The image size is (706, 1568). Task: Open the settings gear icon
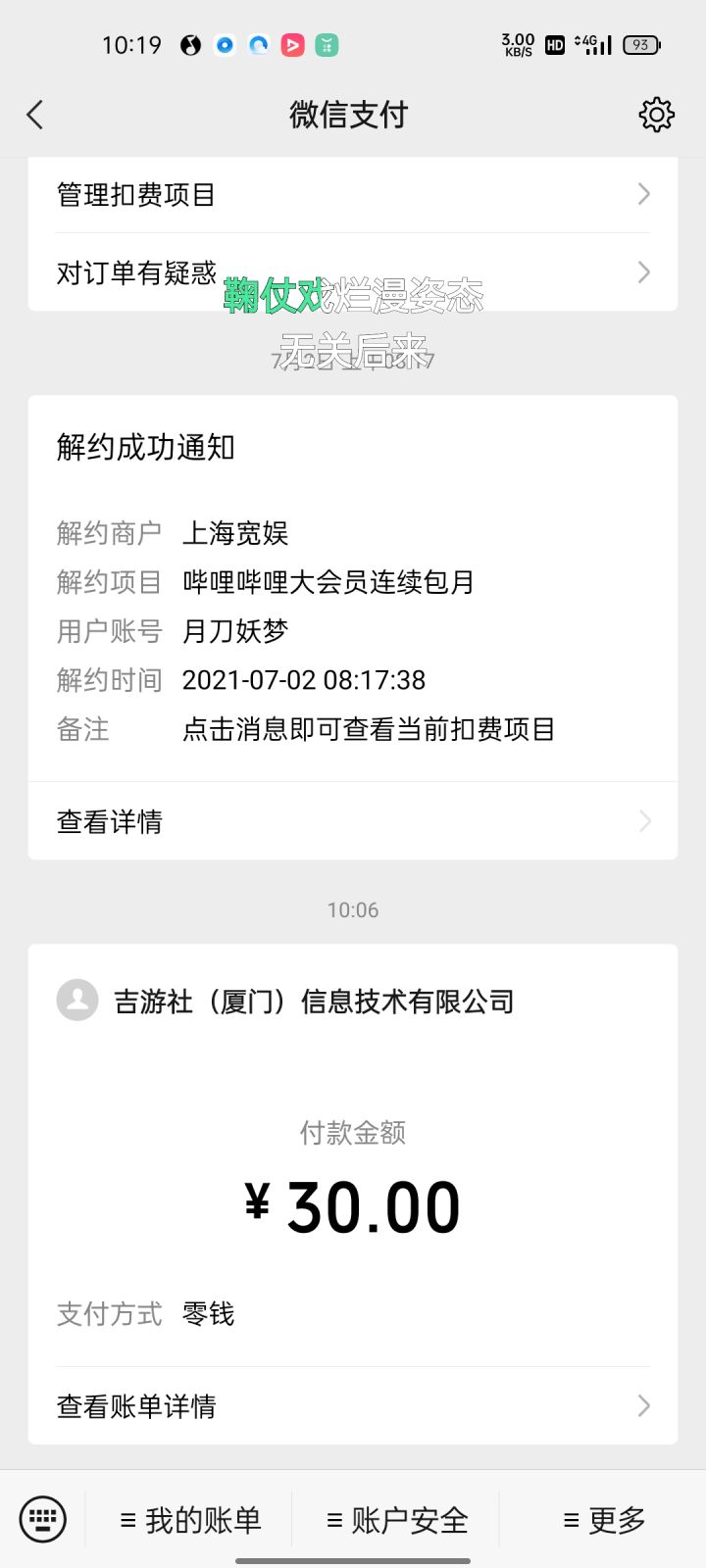coord(656,115)
